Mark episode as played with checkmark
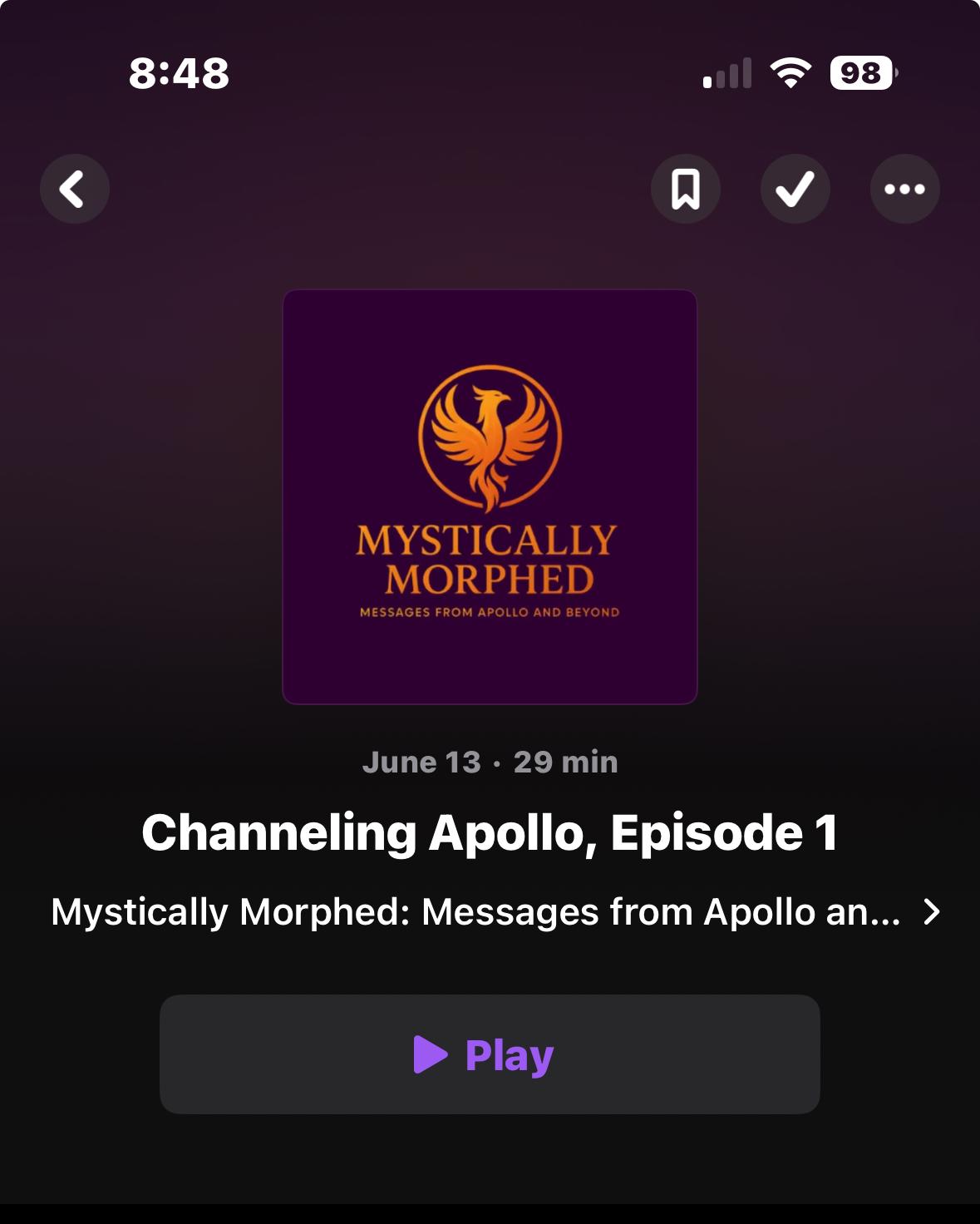Screen dimensions: 980x1224 click(795, 189)
